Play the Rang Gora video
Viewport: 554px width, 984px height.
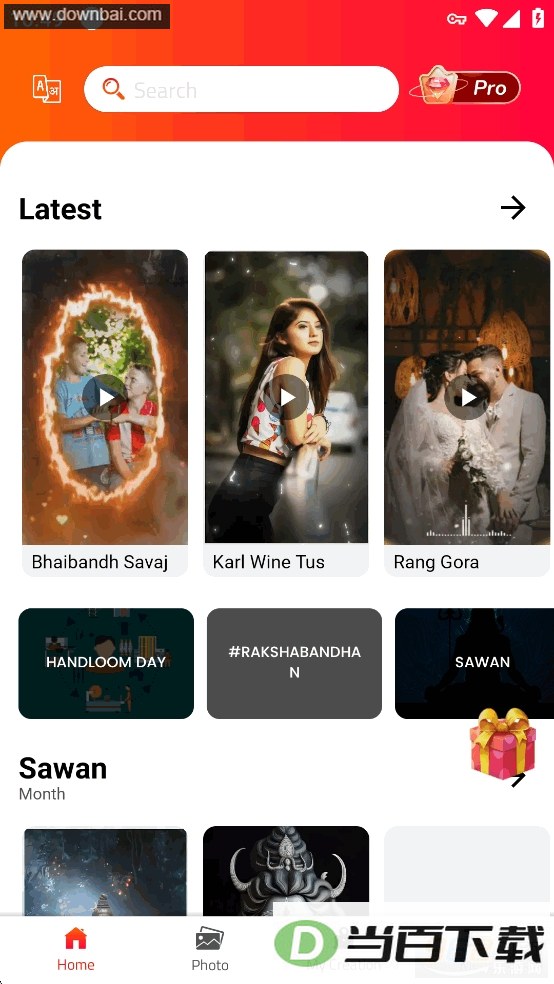point(467,397)
